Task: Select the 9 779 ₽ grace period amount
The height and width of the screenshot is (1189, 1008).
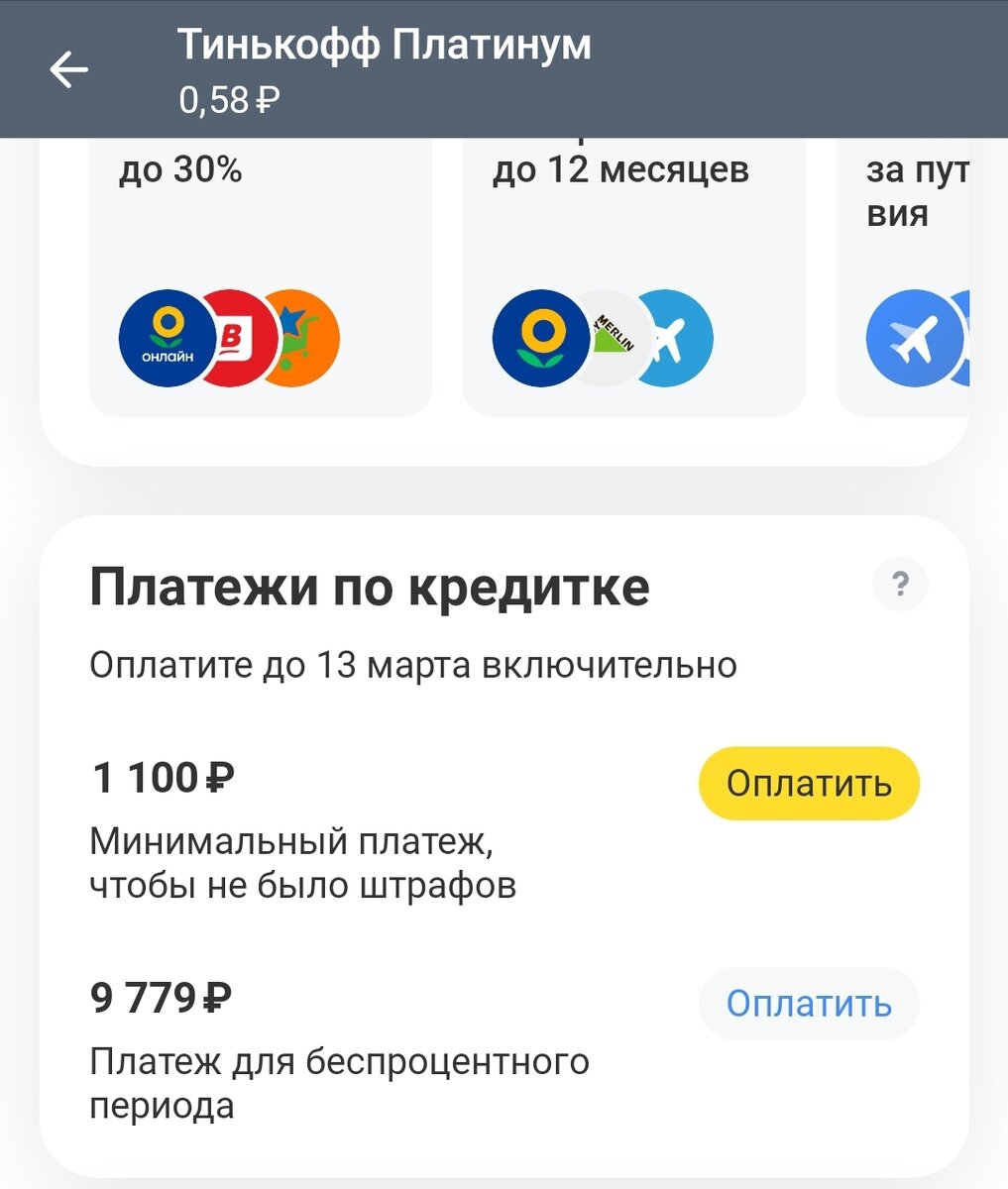Action: click(159, 1001)
